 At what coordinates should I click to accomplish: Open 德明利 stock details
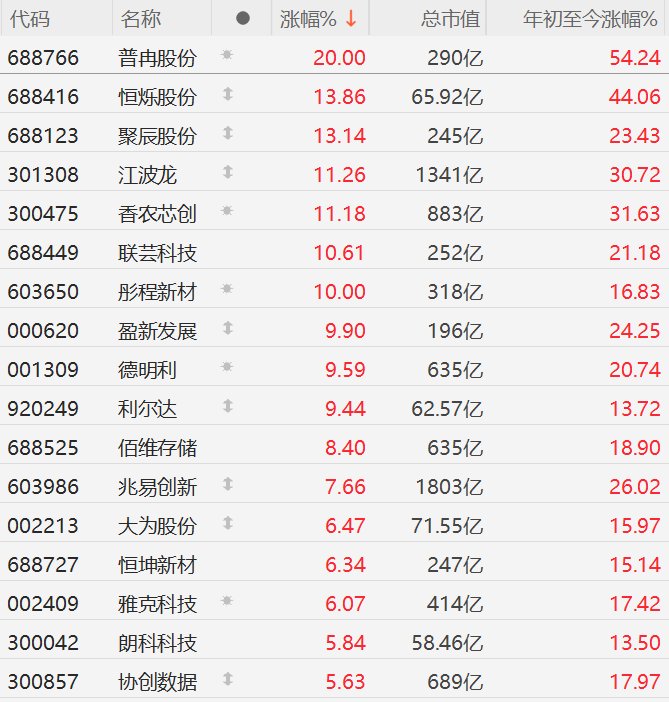(x=147, y=370)
